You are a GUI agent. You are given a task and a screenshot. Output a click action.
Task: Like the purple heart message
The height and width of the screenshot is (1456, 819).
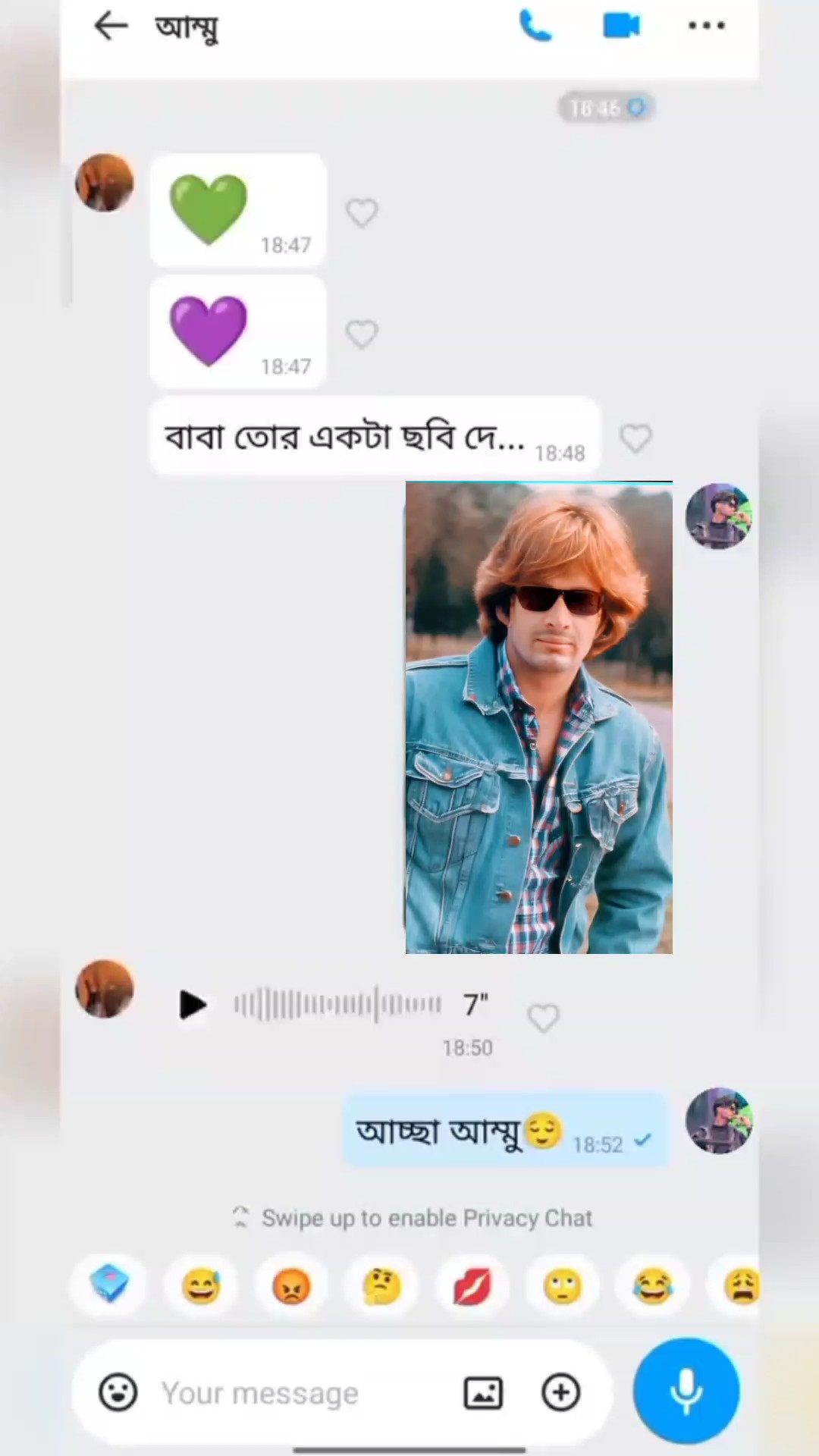362,334
